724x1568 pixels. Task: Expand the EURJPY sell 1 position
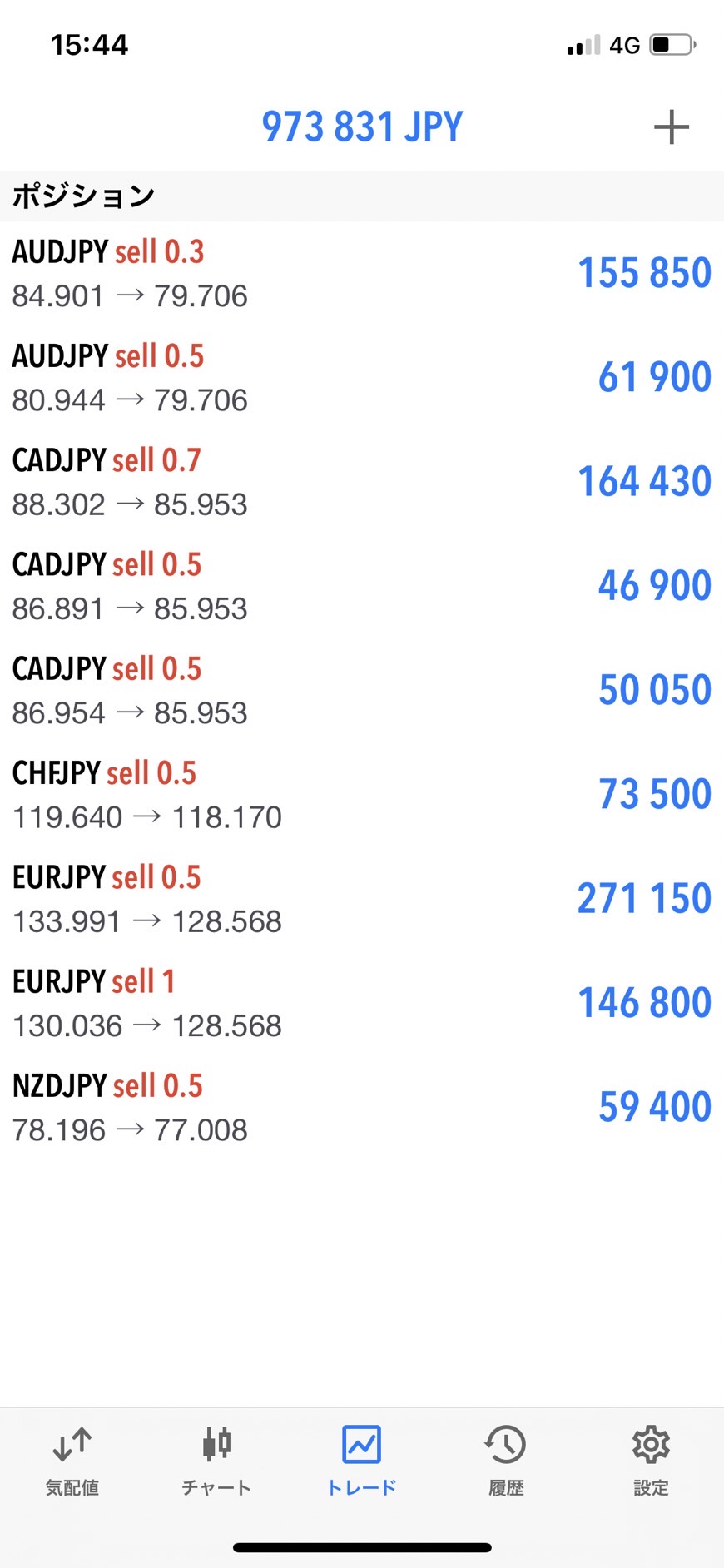pos(361,1003)
